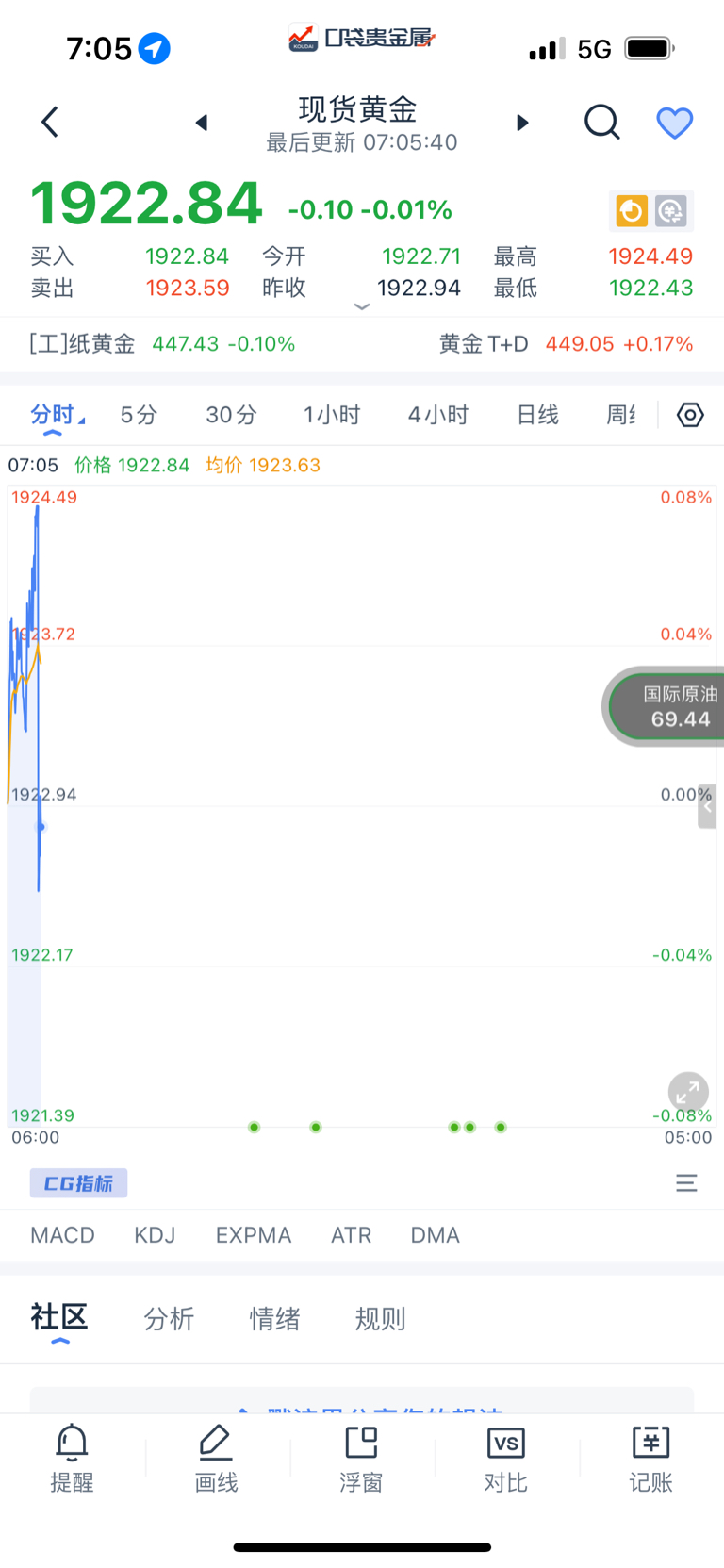This screenshot has height=1568, width=724.
Task: Toggle the heart favorite icon
Action: coord(675,123)
